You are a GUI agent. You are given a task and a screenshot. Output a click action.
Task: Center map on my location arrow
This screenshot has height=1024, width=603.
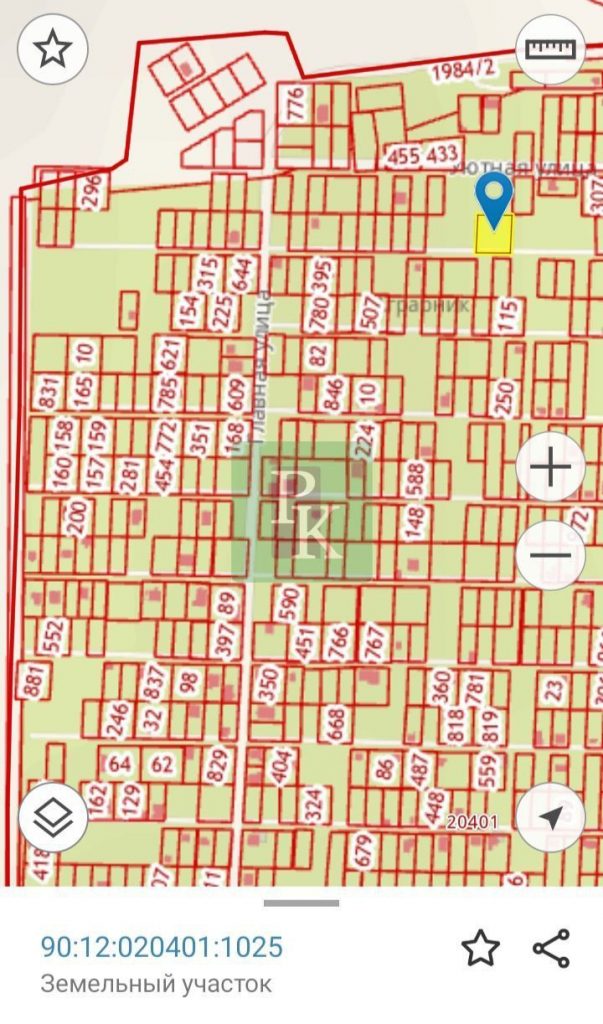pyautogui.click(x=551, y=816)
